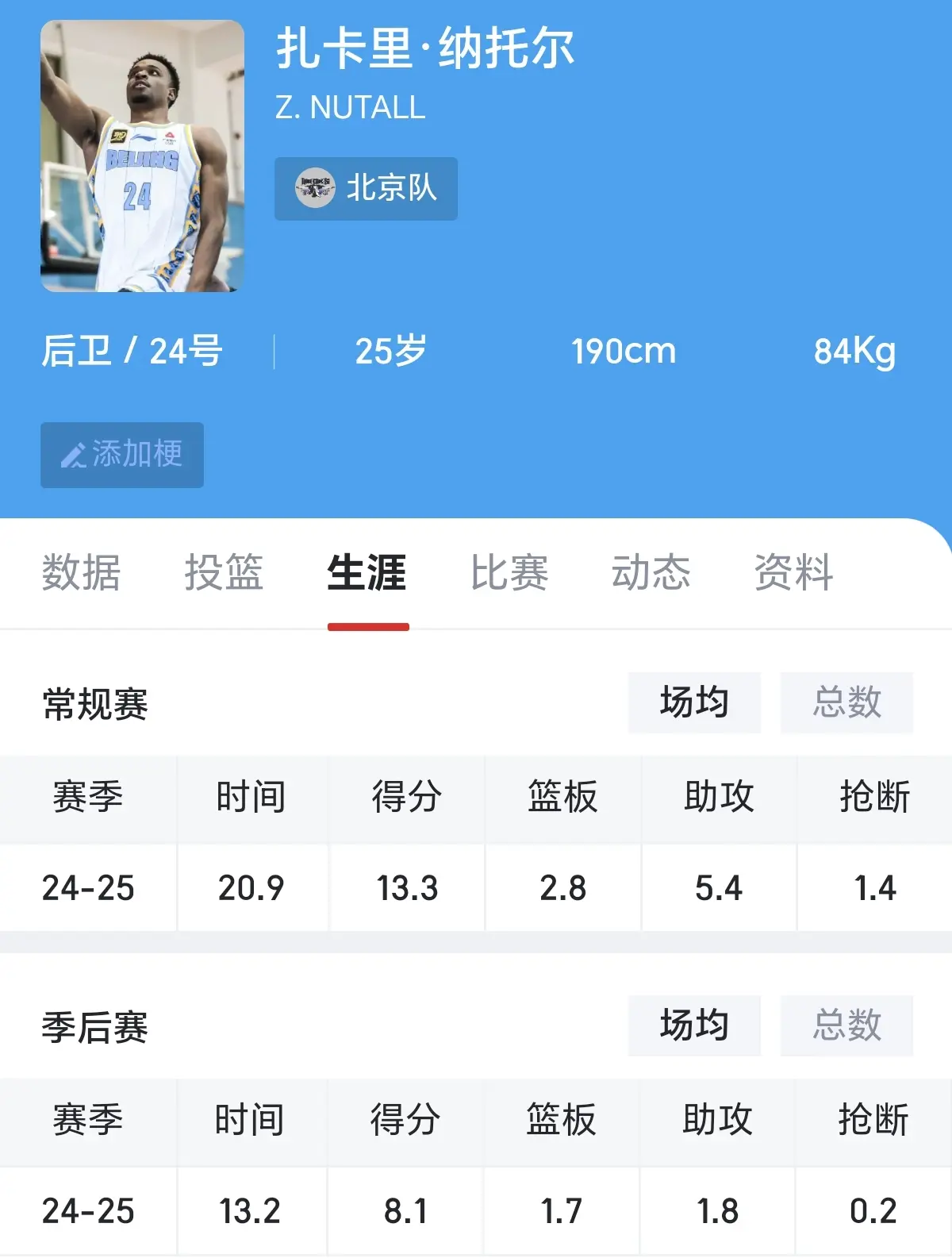Switch to the 投篮 tab

coord(224,572)
